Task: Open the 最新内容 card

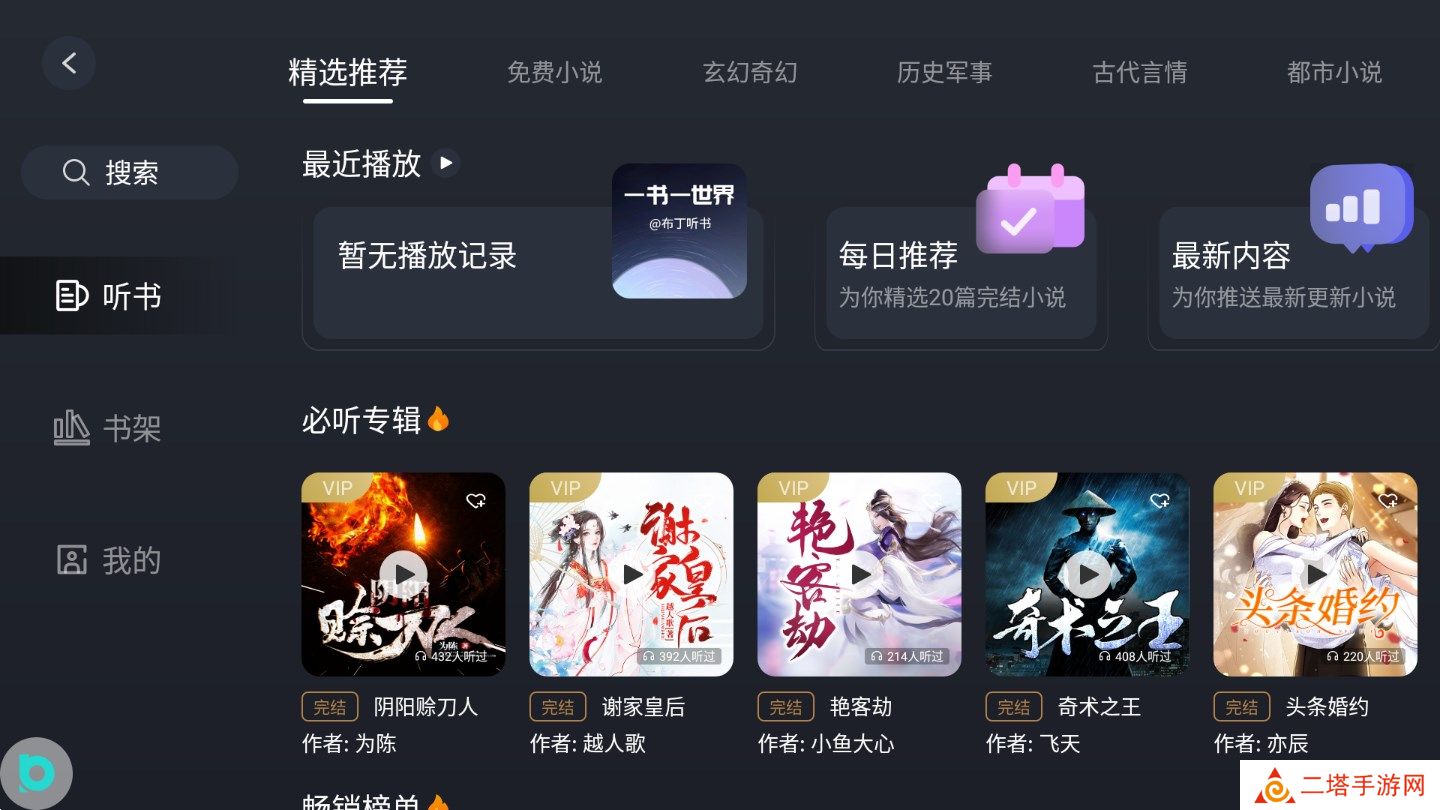Action: coord(1294,273)
